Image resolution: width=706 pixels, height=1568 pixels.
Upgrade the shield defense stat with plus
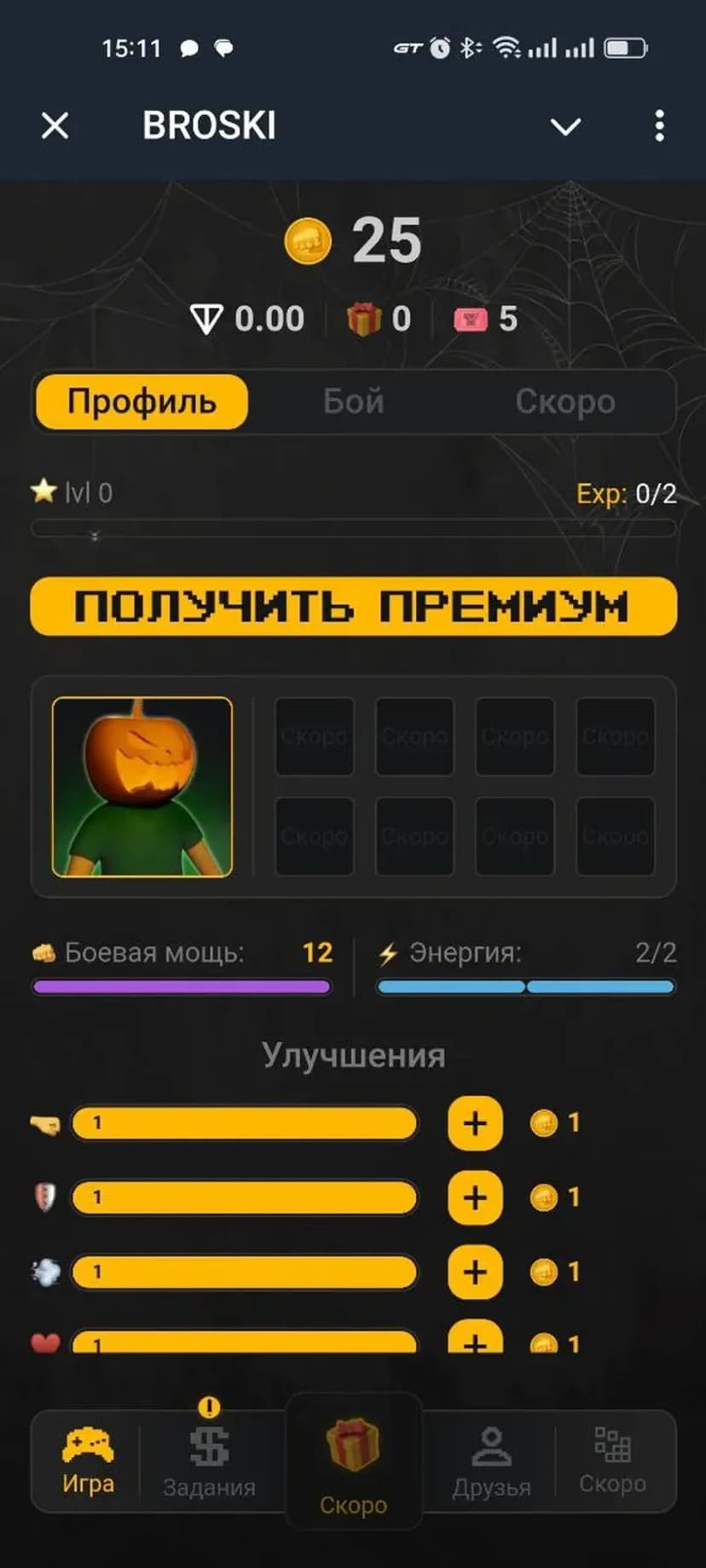[475, 1197]
